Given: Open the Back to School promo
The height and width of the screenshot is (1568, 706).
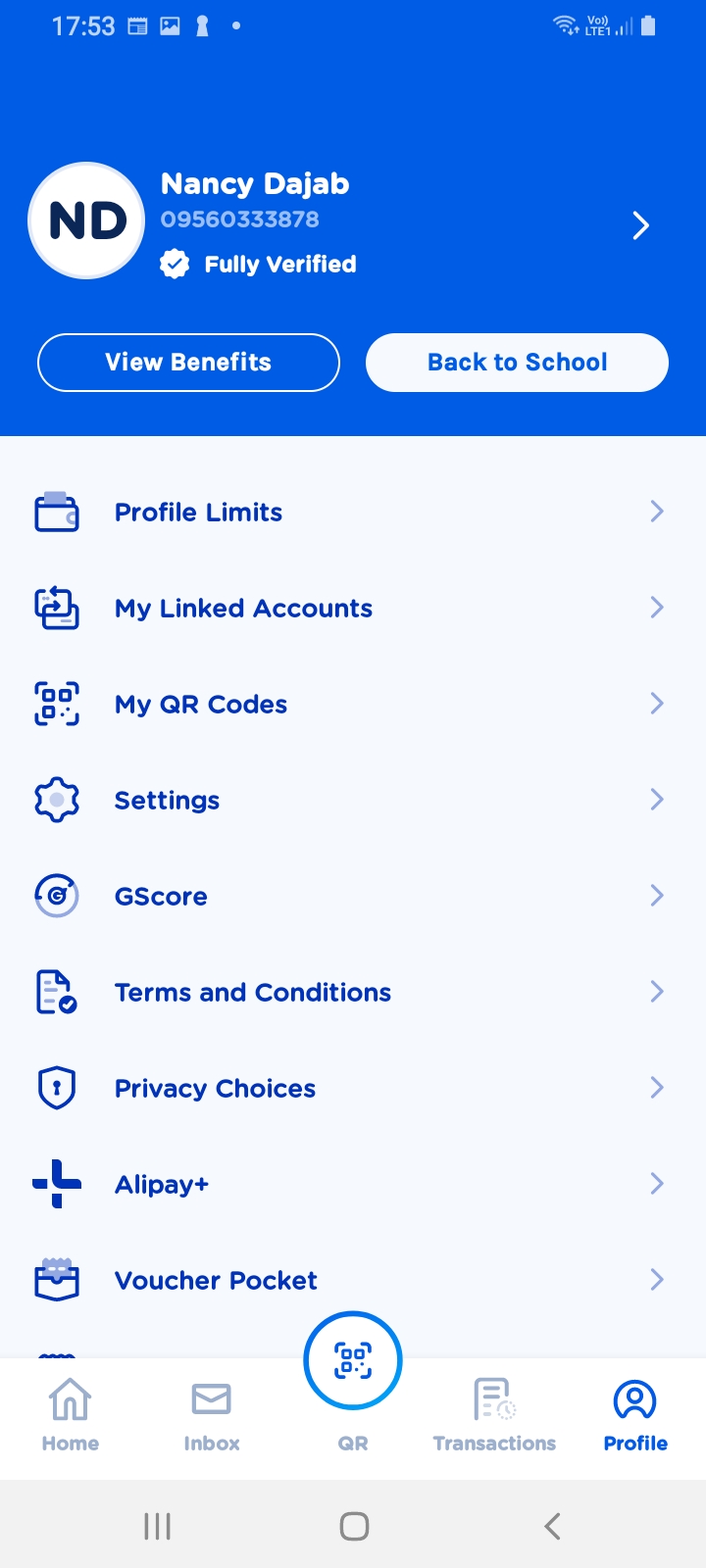Looking at the screenshot, I should (517, 363).
